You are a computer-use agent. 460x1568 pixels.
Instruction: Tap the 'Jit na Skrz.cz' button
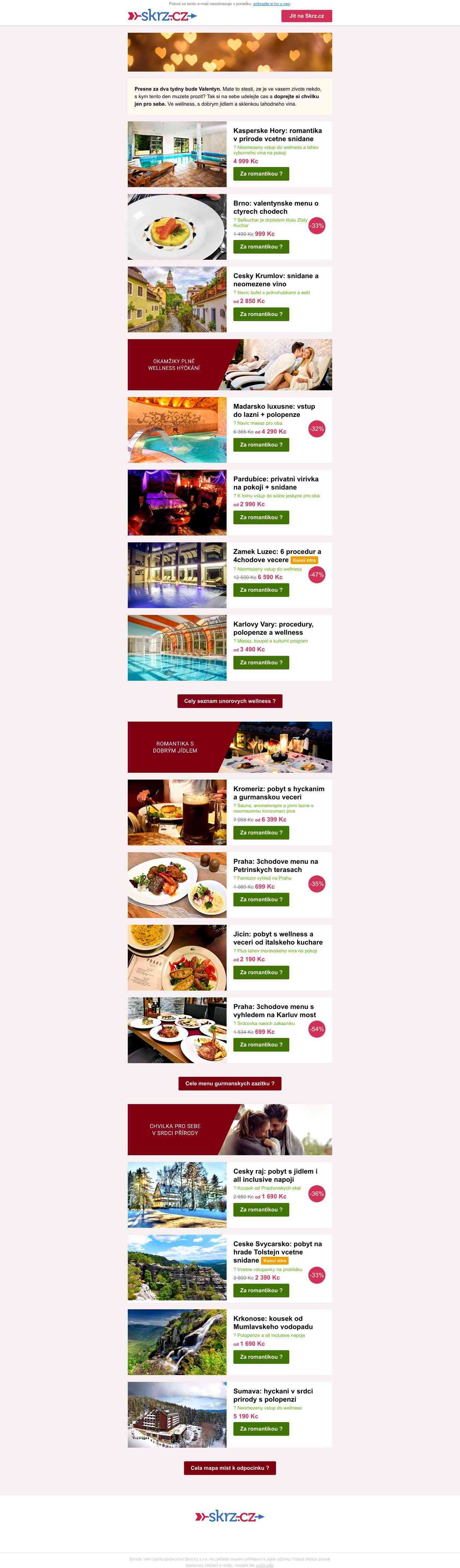(x=306, y=16)
